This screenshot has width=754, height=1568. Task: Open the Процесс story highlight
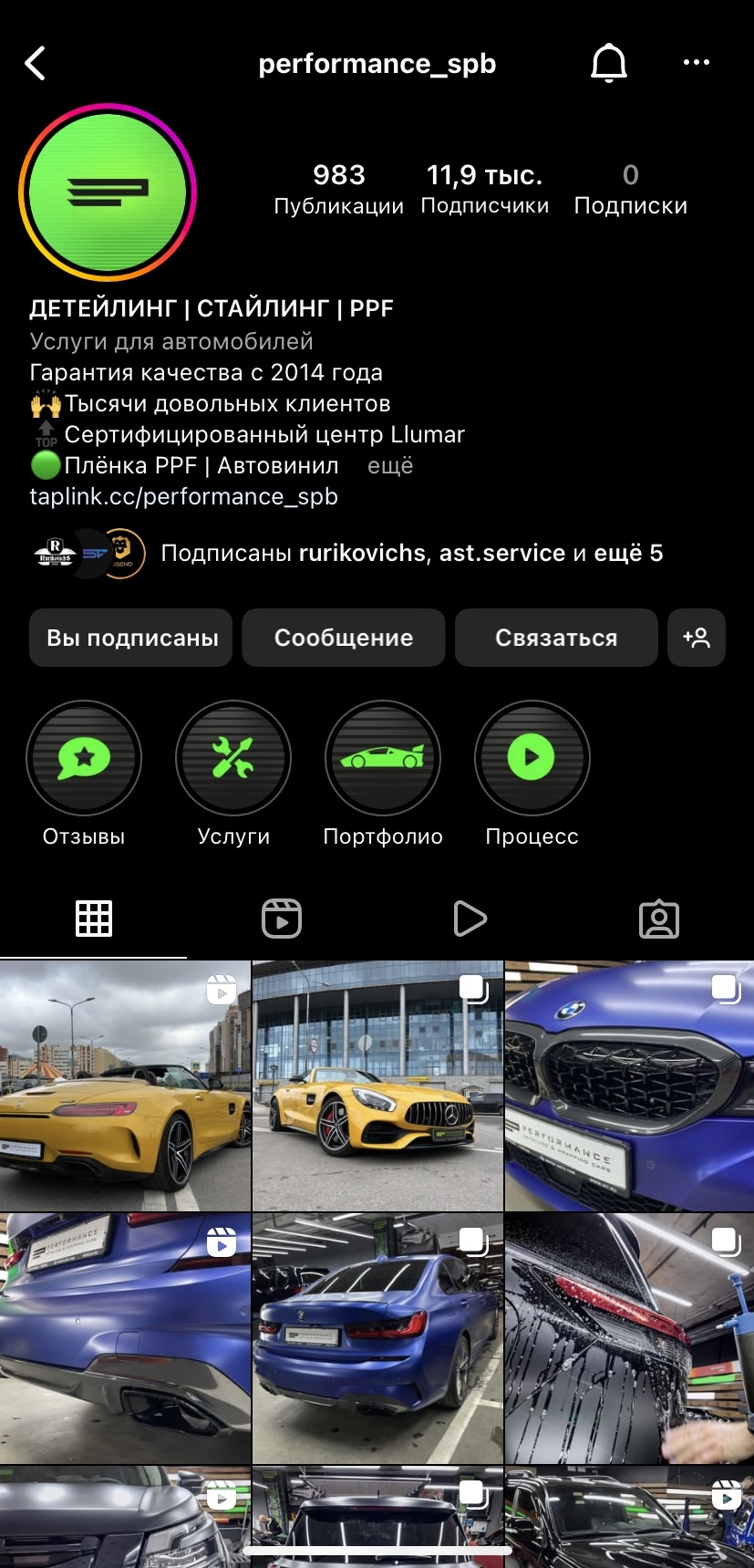(532, 758)
